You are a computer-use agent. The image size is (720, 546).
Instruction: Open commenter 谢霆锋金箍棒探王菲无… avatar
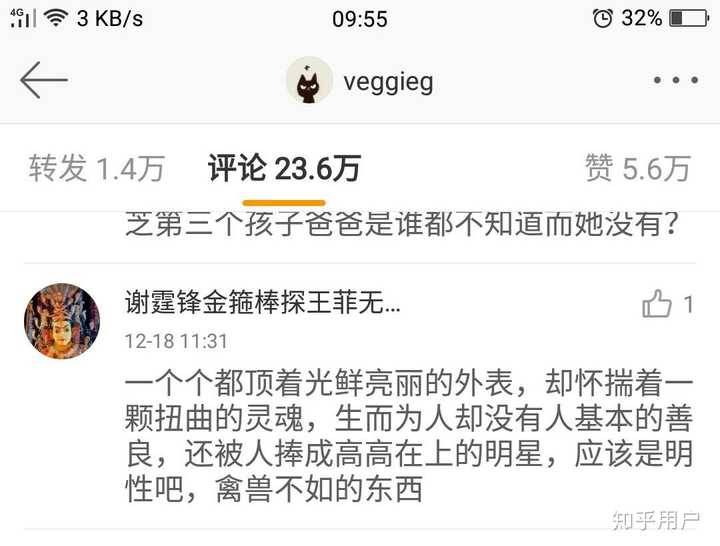click(62, 320)
